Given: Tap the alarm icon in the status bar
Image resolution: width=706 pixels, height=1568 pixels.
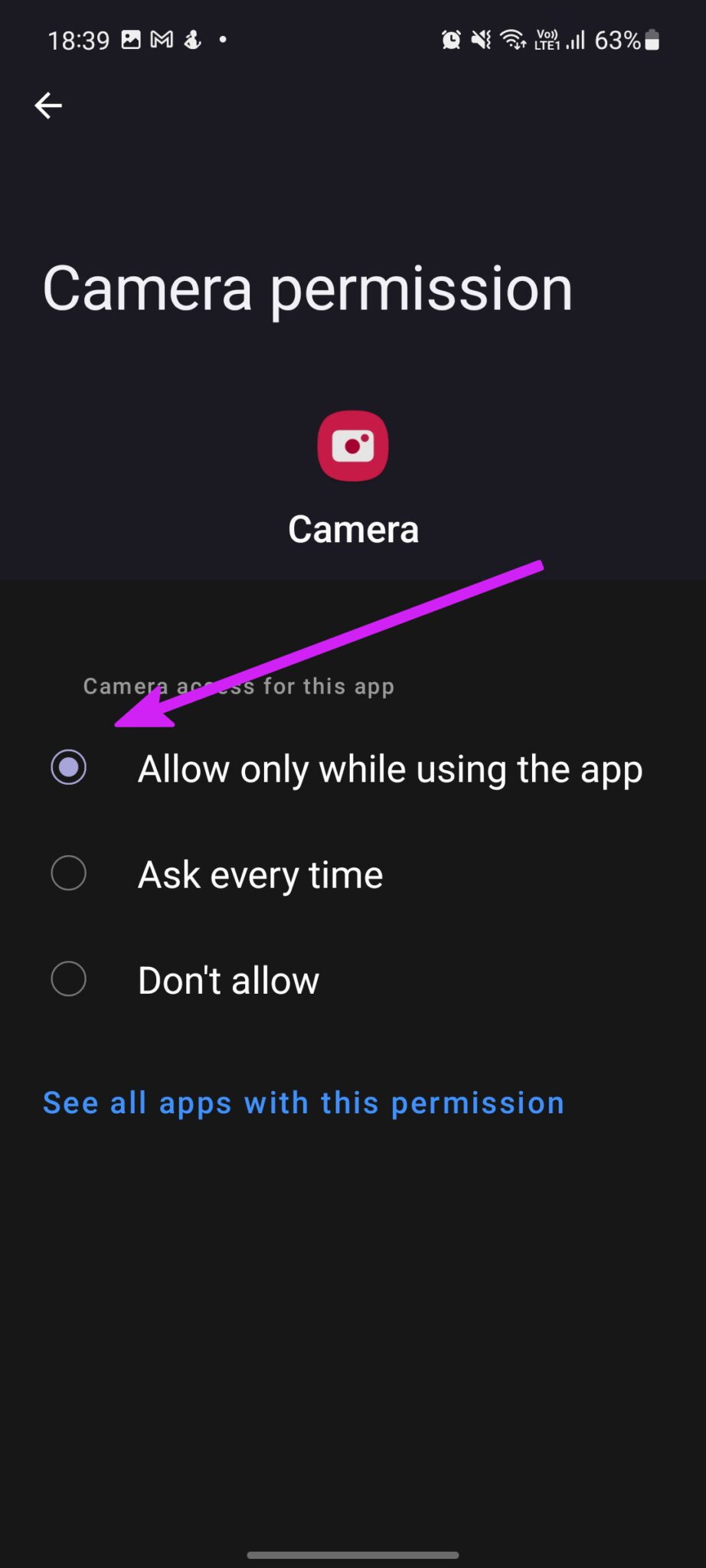Looking at the screenshot, I should (451, 39).
